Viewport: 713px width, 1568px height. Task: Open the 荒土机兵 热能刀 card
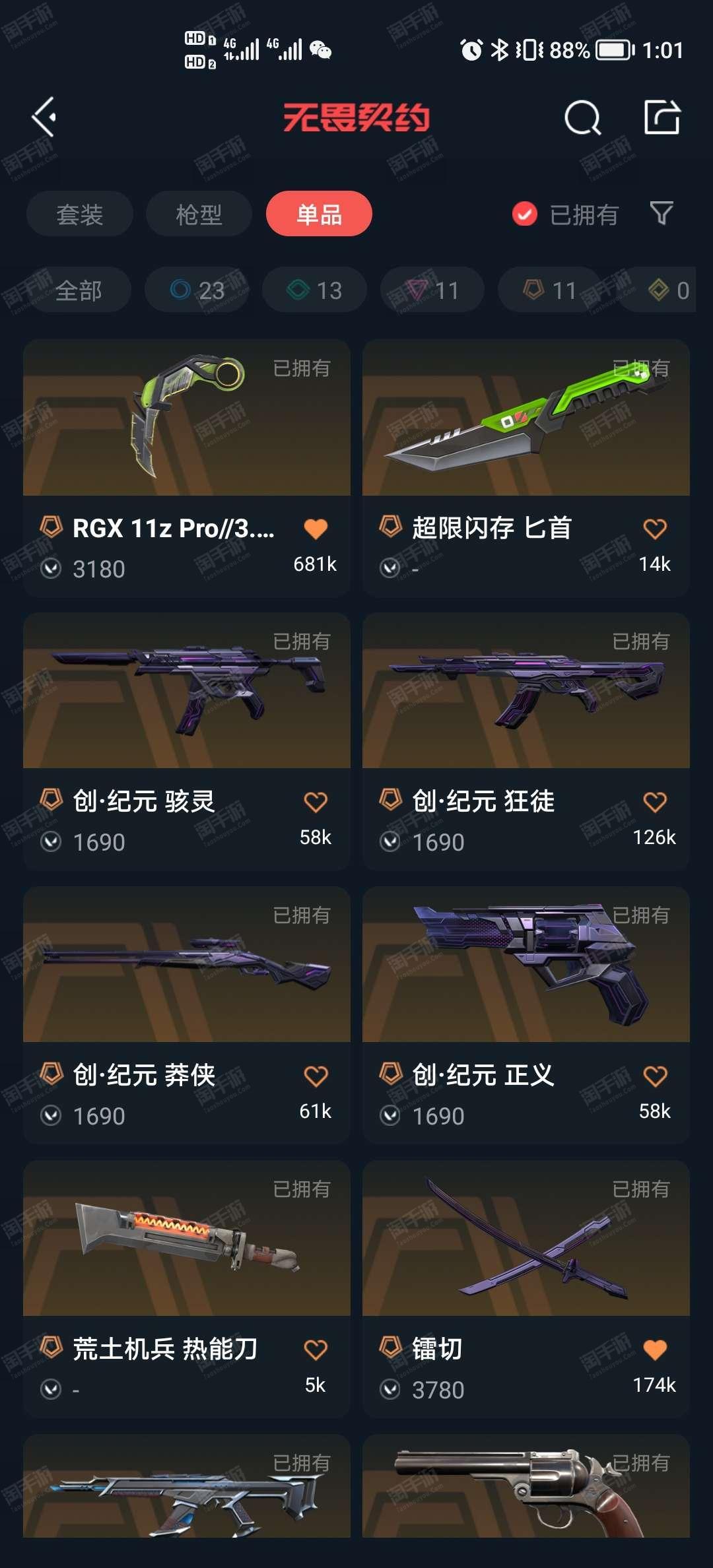187,1289
